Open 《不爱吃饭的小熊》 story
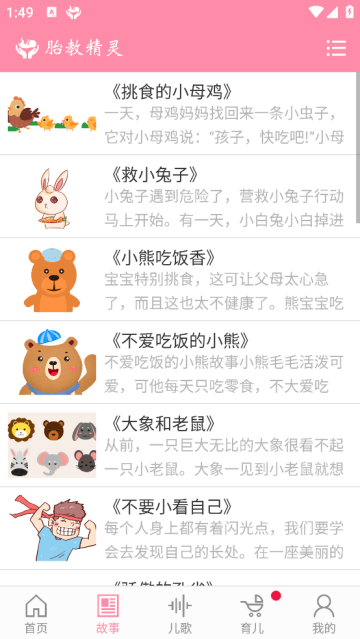The height and width of the screenshot is (639, 360). (180, 362)
